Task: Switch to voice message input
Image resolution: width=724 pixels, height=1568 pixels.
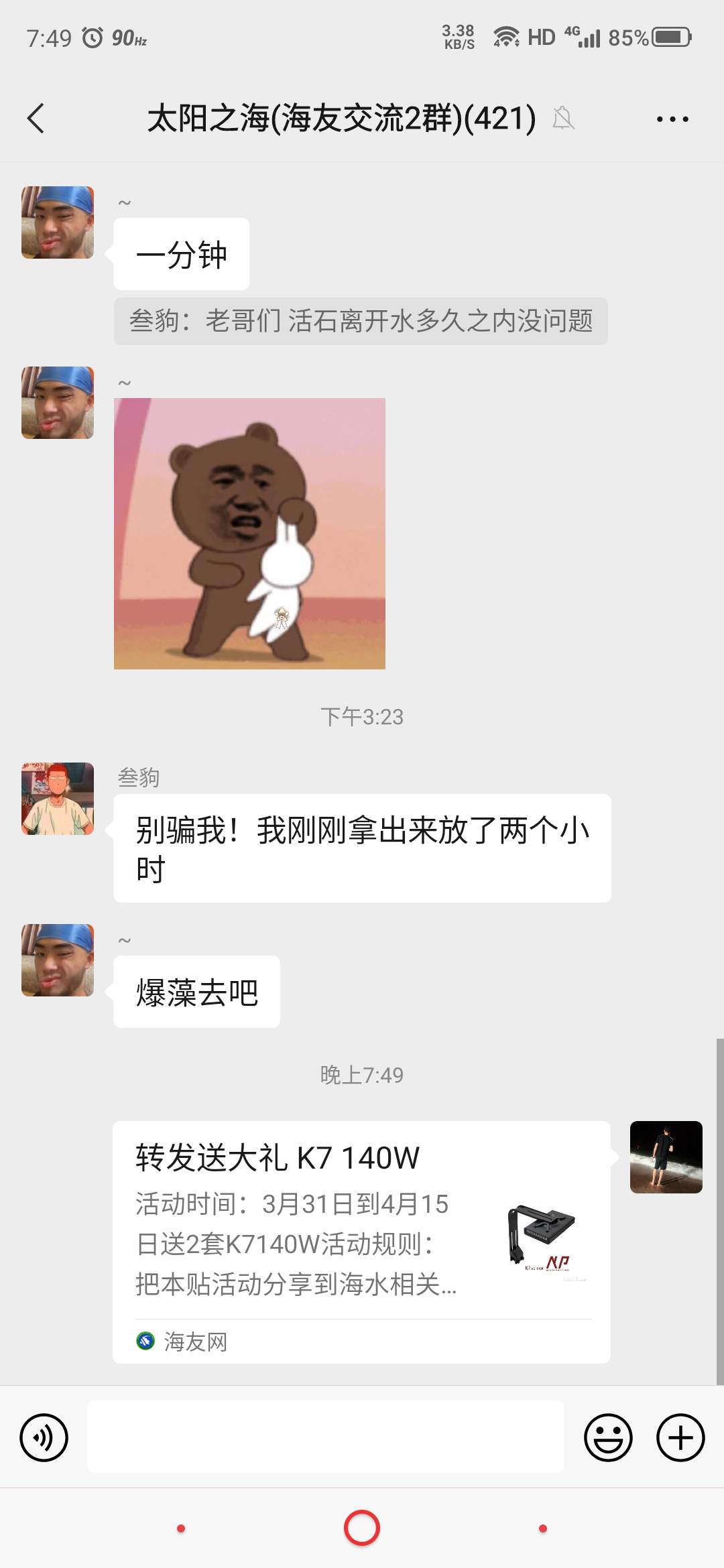Action: click(x=44, y=1437)
